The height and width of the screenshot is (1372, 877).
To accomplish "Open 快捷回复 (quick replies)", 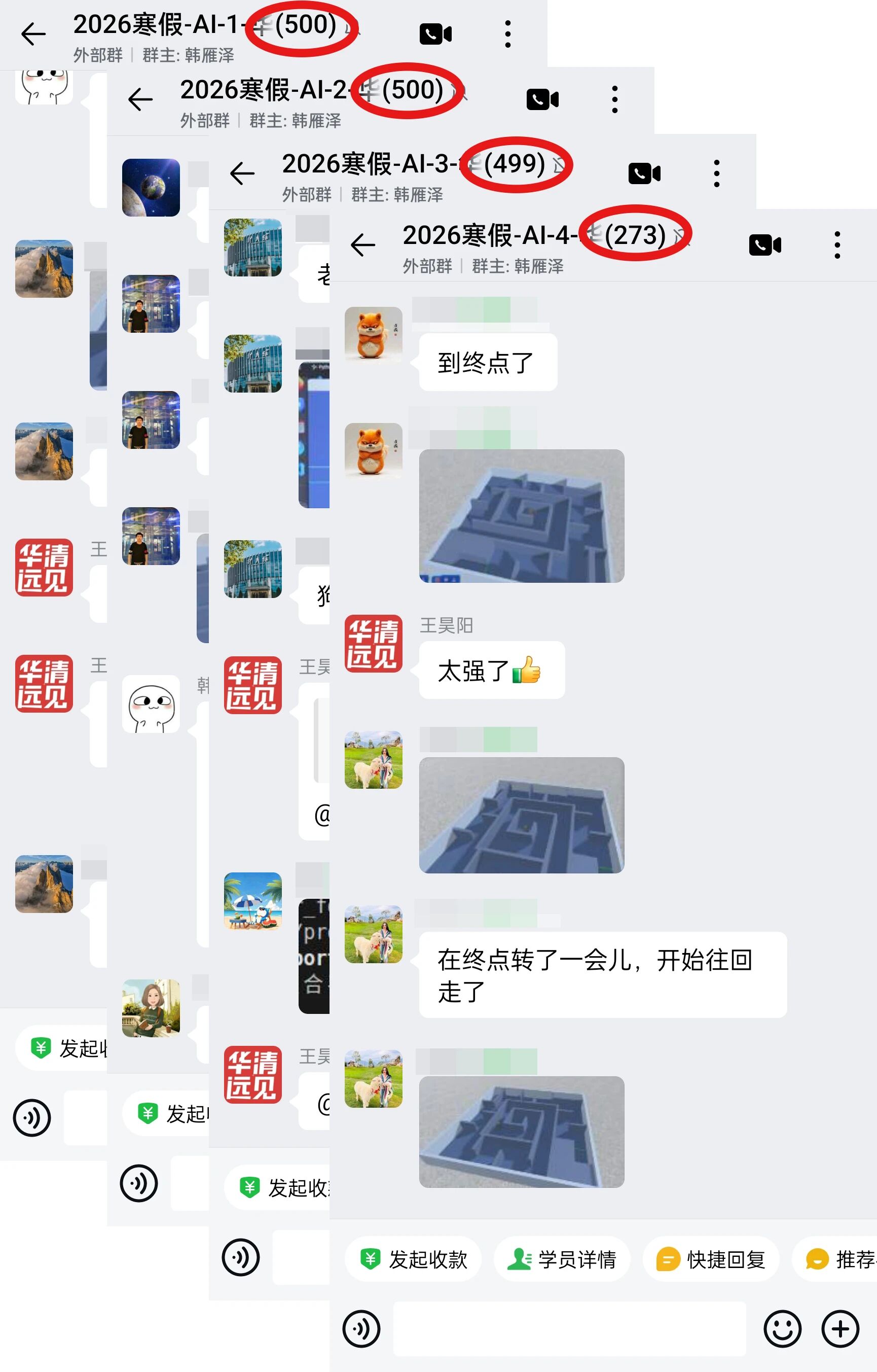I will (x=711, y=1260).
